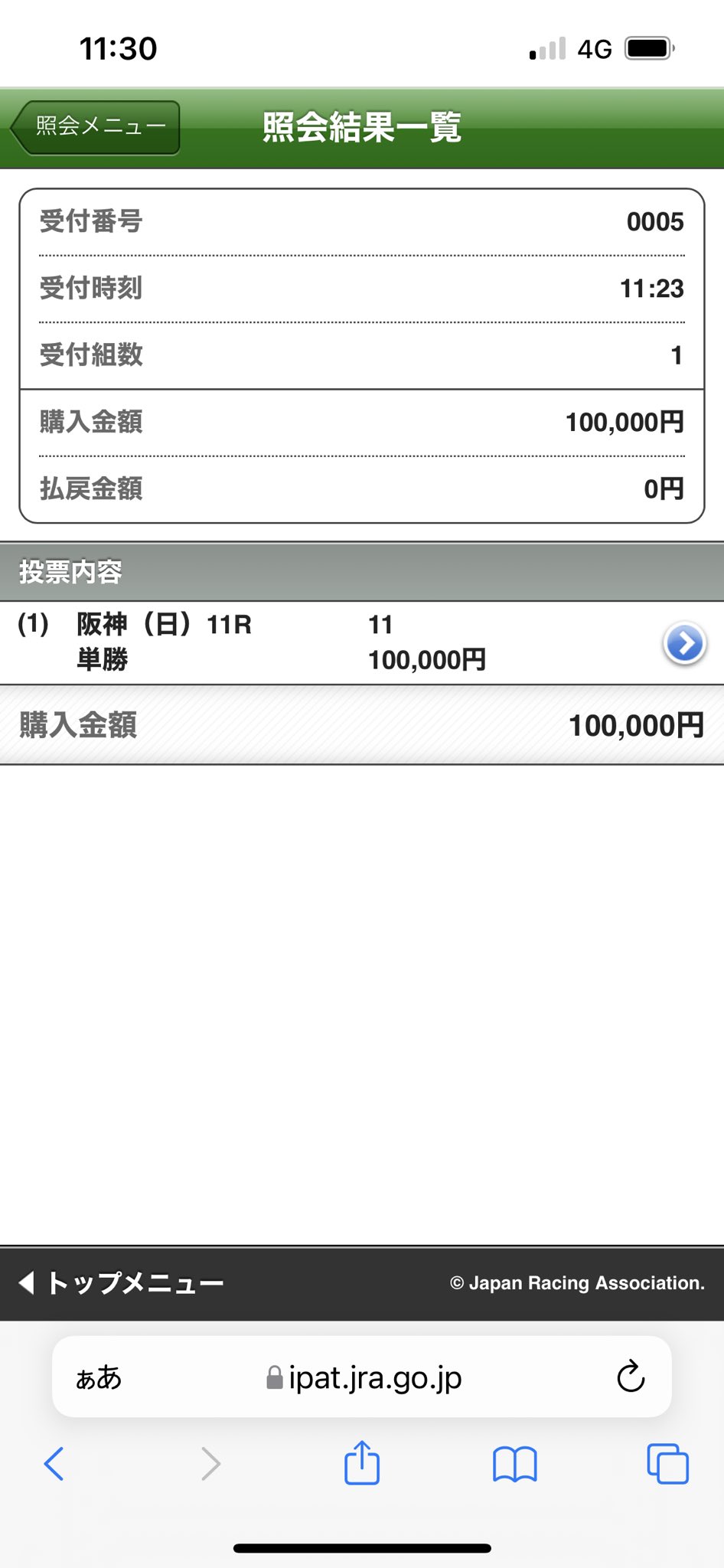Open Safari reader settings ぁあ
This screenshot has width=724, height=1568.
[x=99, y=1378]
